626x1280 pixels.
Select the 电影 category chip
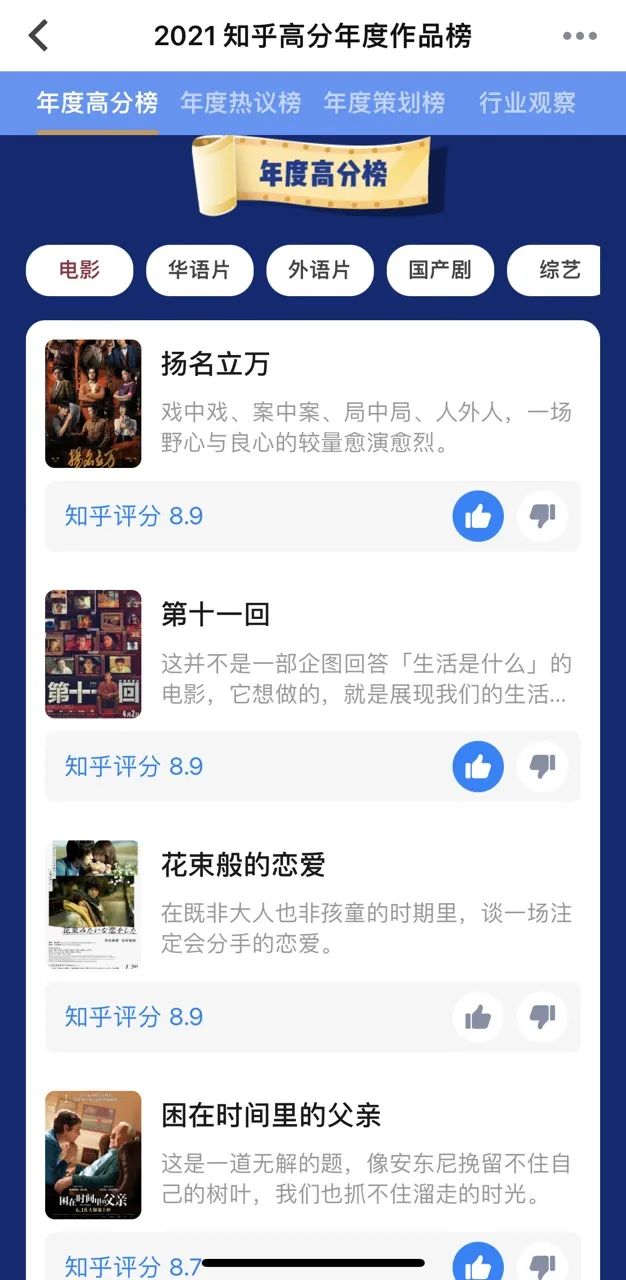coord(80,270)
